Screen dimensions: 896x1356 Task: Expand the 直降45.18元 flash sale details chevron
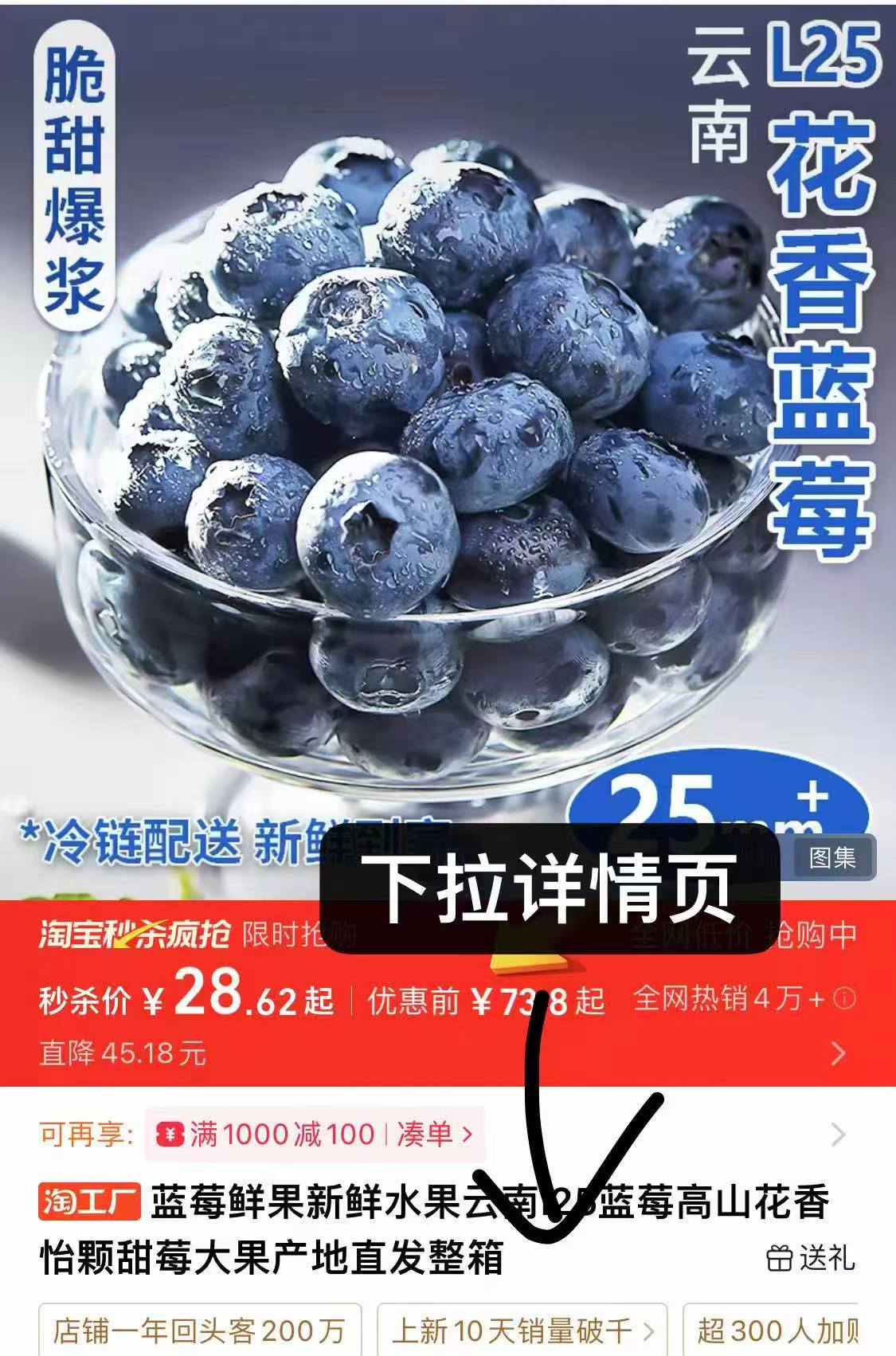pyautogui.click(x=838, y=1054)
